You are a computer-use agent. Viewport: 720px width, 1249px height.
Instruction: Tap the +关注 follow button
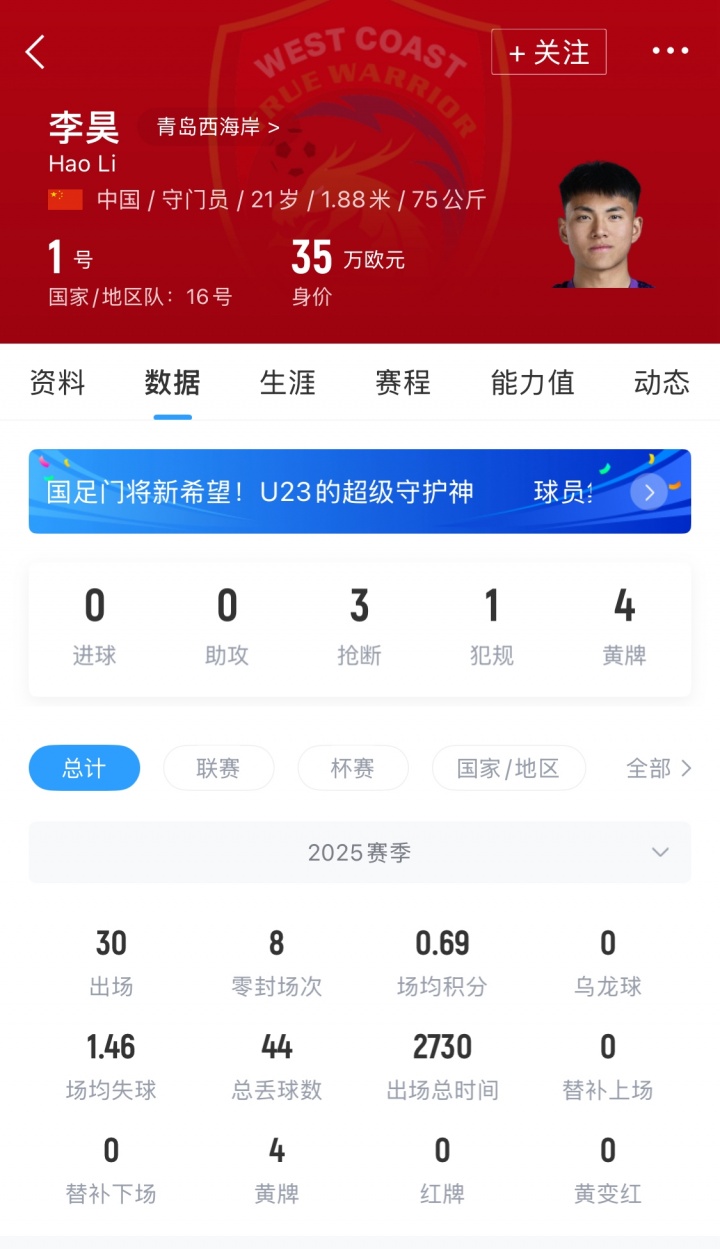click(548, 51)
